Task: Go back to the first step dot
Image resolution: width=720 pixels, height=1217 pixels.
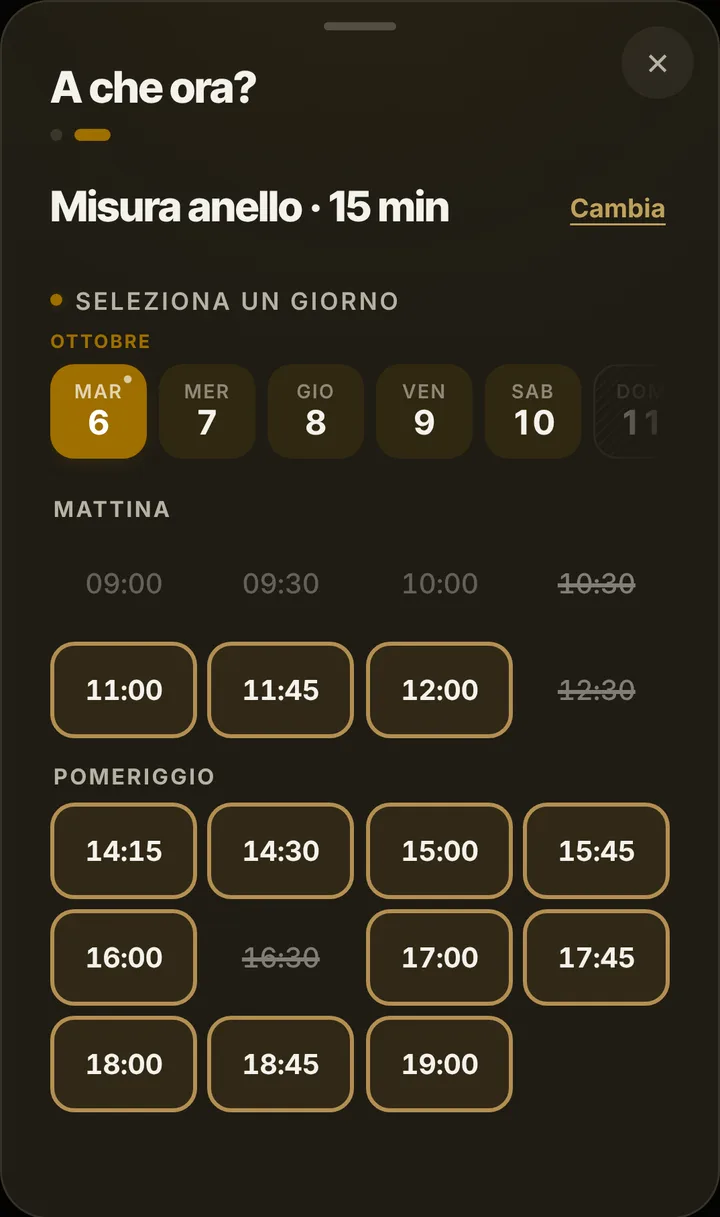Action: 57,135
